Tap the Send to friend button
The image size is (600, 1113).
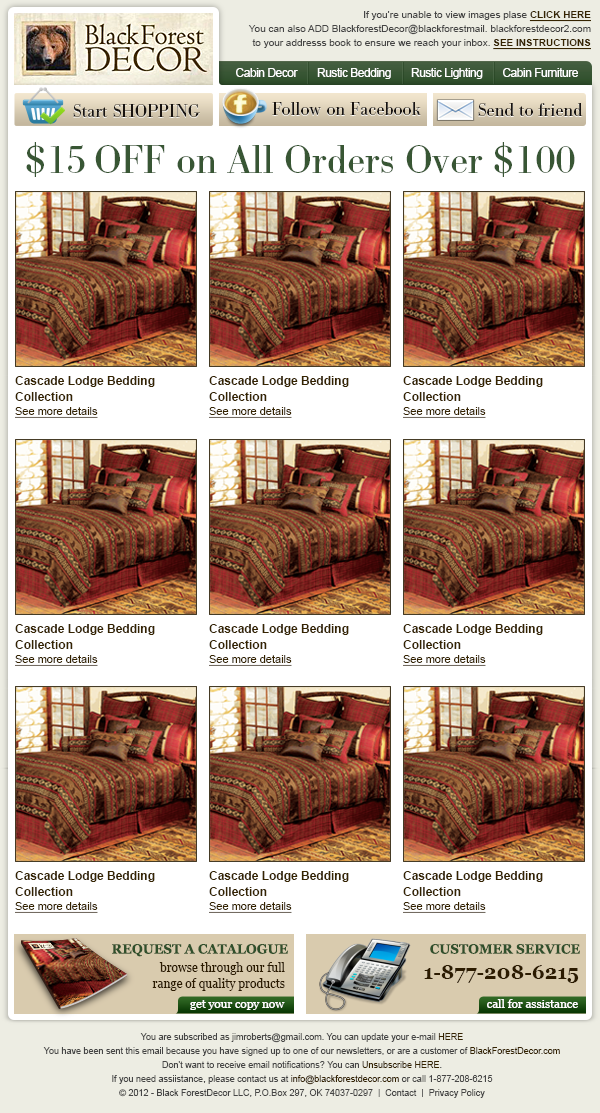pyautogui.click(x=510, y=110)
